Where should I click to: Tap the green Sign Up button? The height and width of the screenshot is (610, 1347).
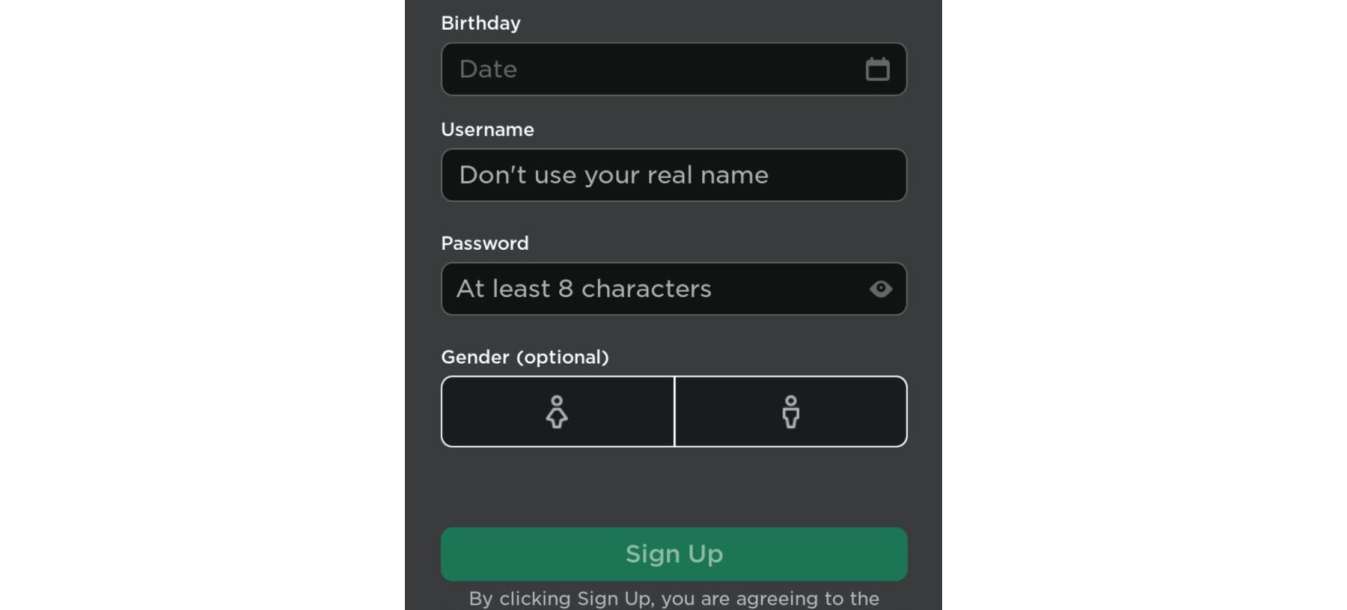[673, 554]
